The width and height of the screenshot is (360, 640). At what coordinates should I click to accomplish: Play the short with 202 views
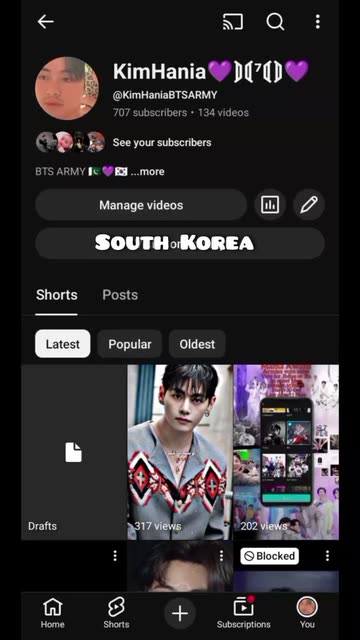pos(286,452)
